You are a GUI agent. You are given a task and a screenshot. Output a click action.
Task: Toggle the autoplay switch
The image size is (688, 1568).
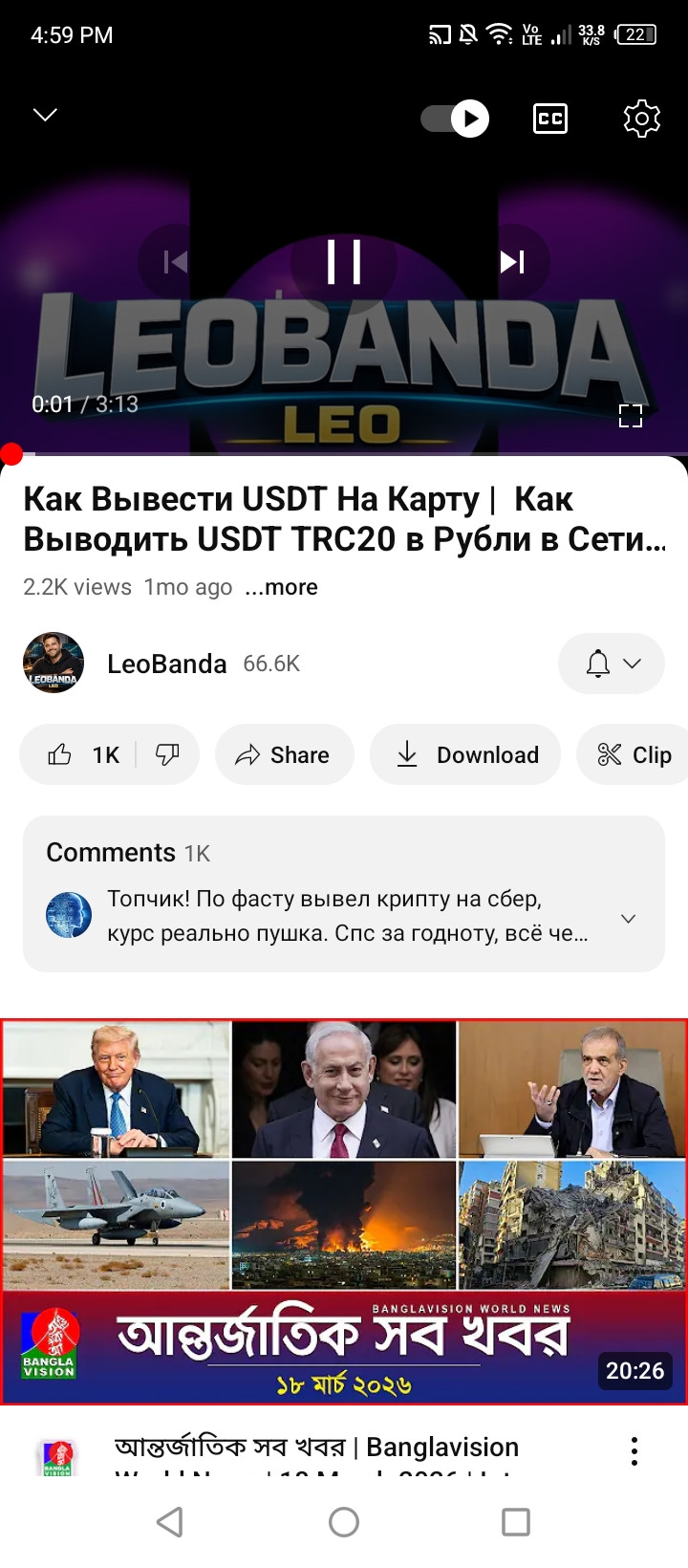[x=456, y=119]
